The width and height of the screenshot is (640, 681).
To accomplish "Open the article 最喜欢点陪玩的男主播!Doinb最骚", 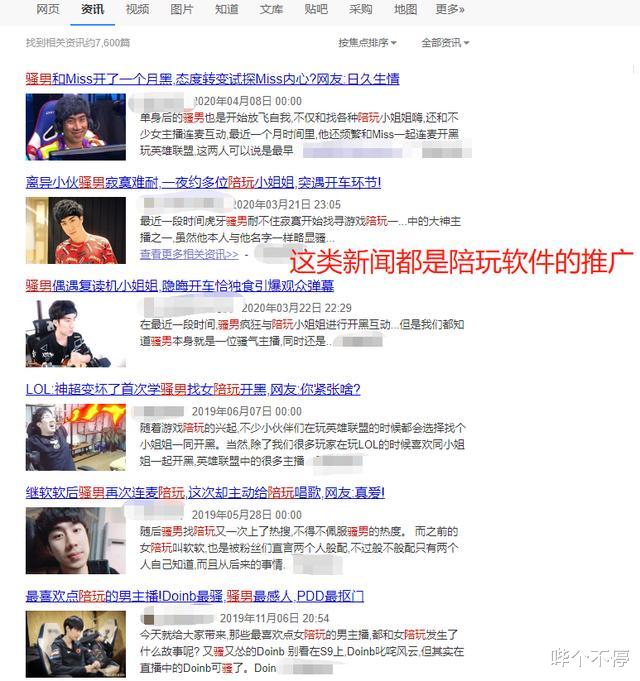I will pyautogui.click(x=194, y=596).
